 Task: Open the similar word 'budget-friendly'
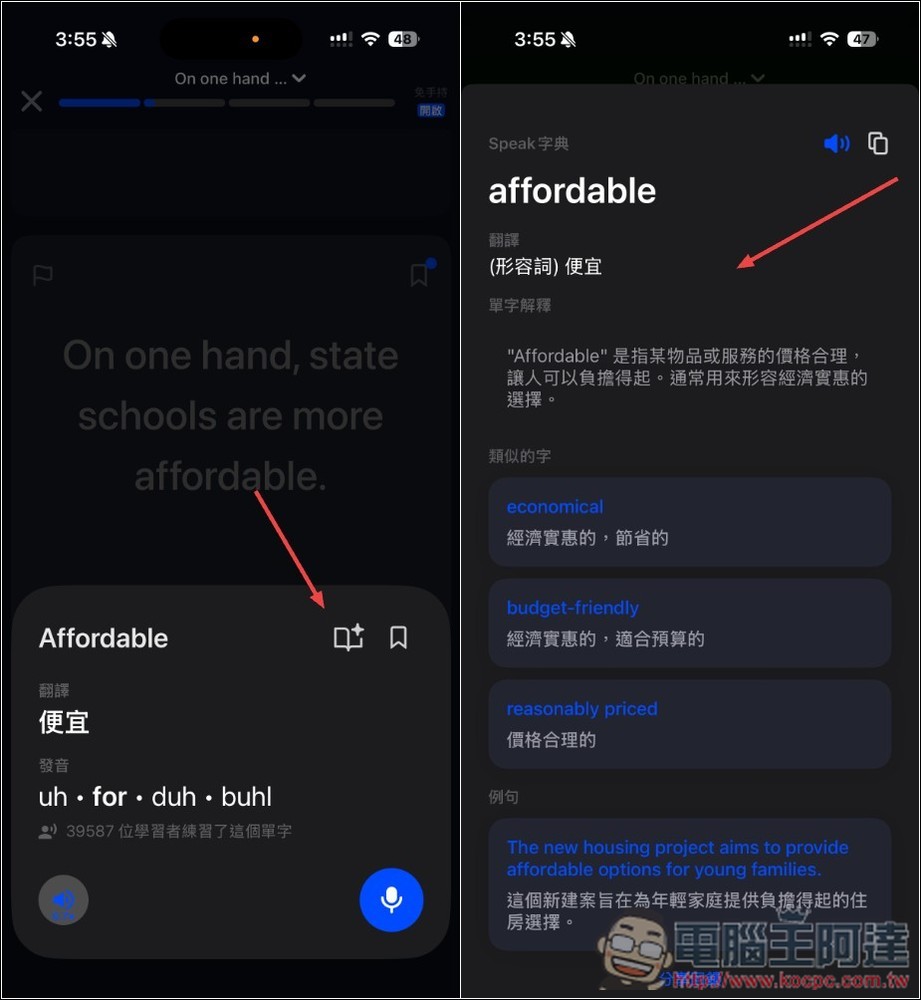(x=573, y=607)
